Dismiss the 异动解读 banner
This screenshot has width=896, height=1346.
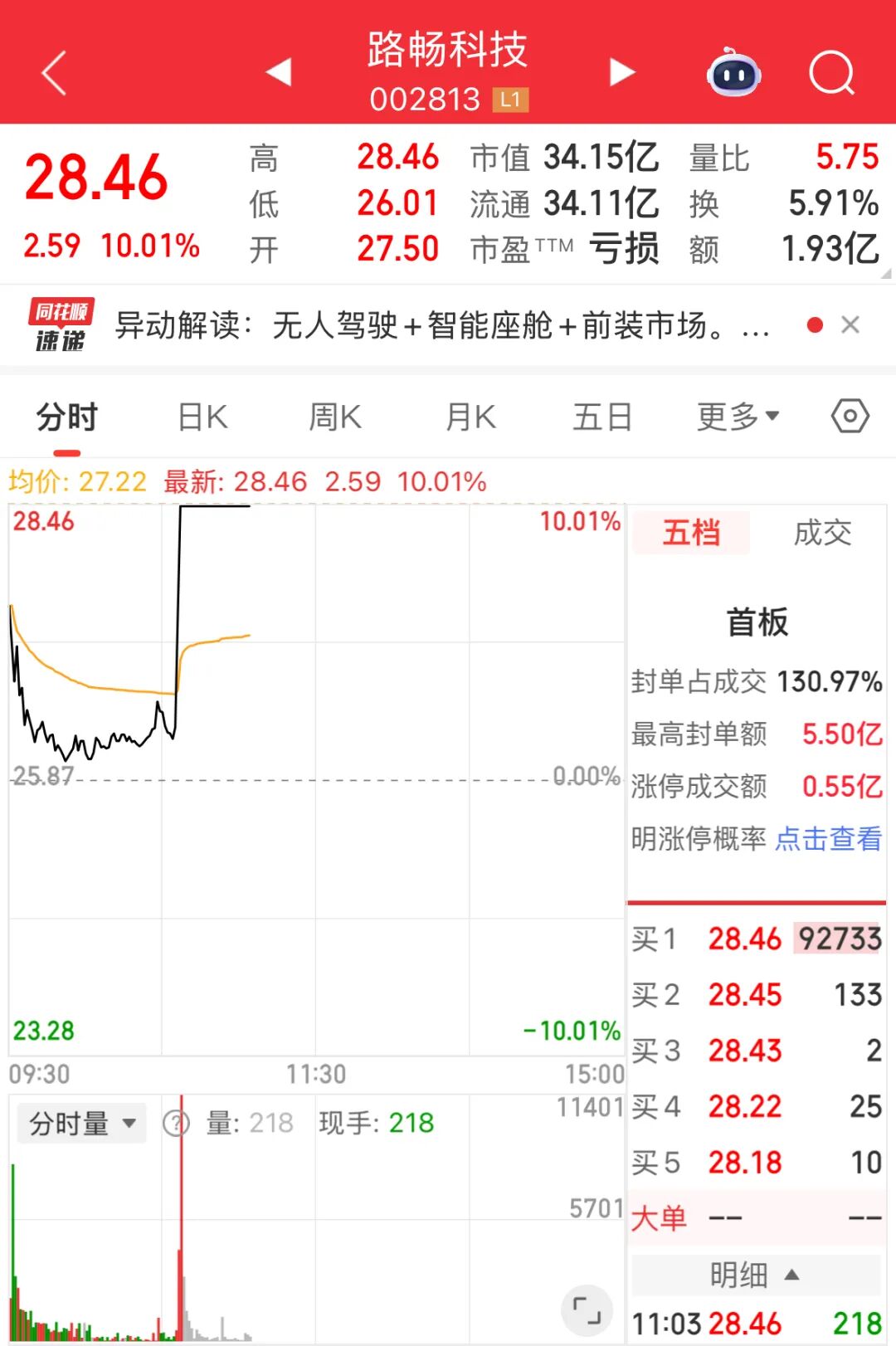[850, 325]
